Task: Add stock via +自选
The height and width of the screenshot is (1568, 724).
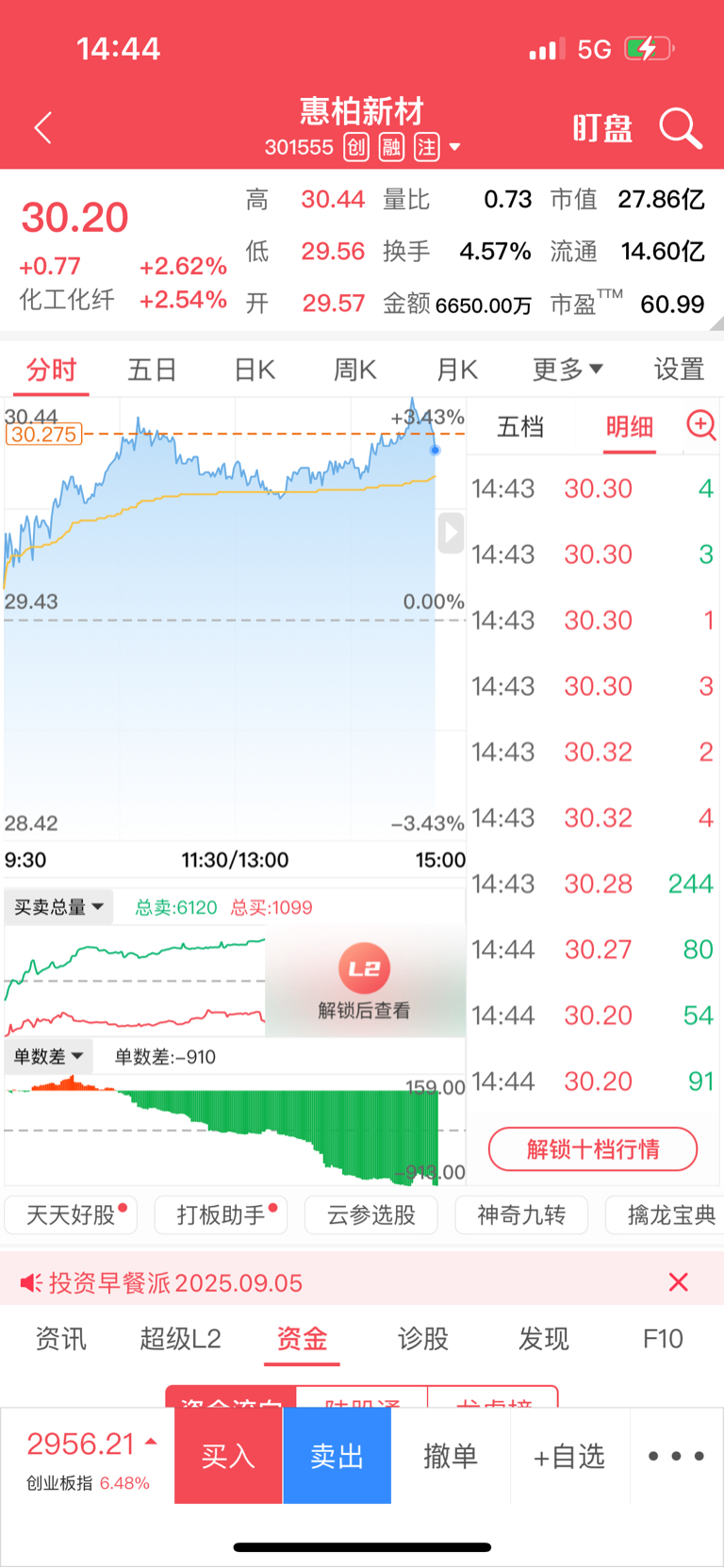Action: click(x=569, y=1457)
